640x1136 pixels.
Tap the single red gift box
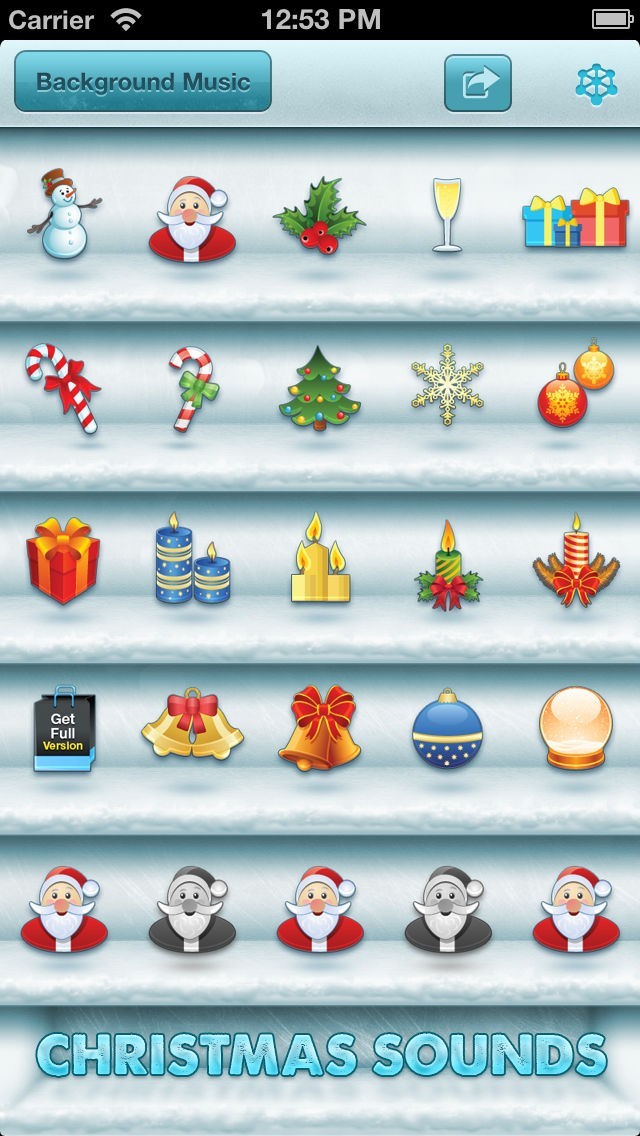click(63, 560)
